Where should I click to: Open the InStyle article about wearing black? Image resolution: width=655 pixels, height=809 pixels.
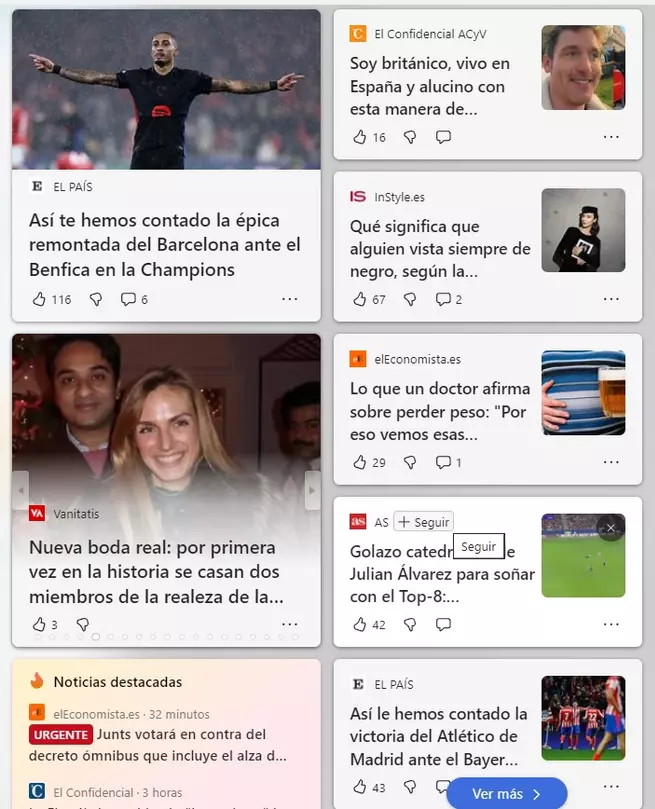pyautogui.click(x=440, y=249)
